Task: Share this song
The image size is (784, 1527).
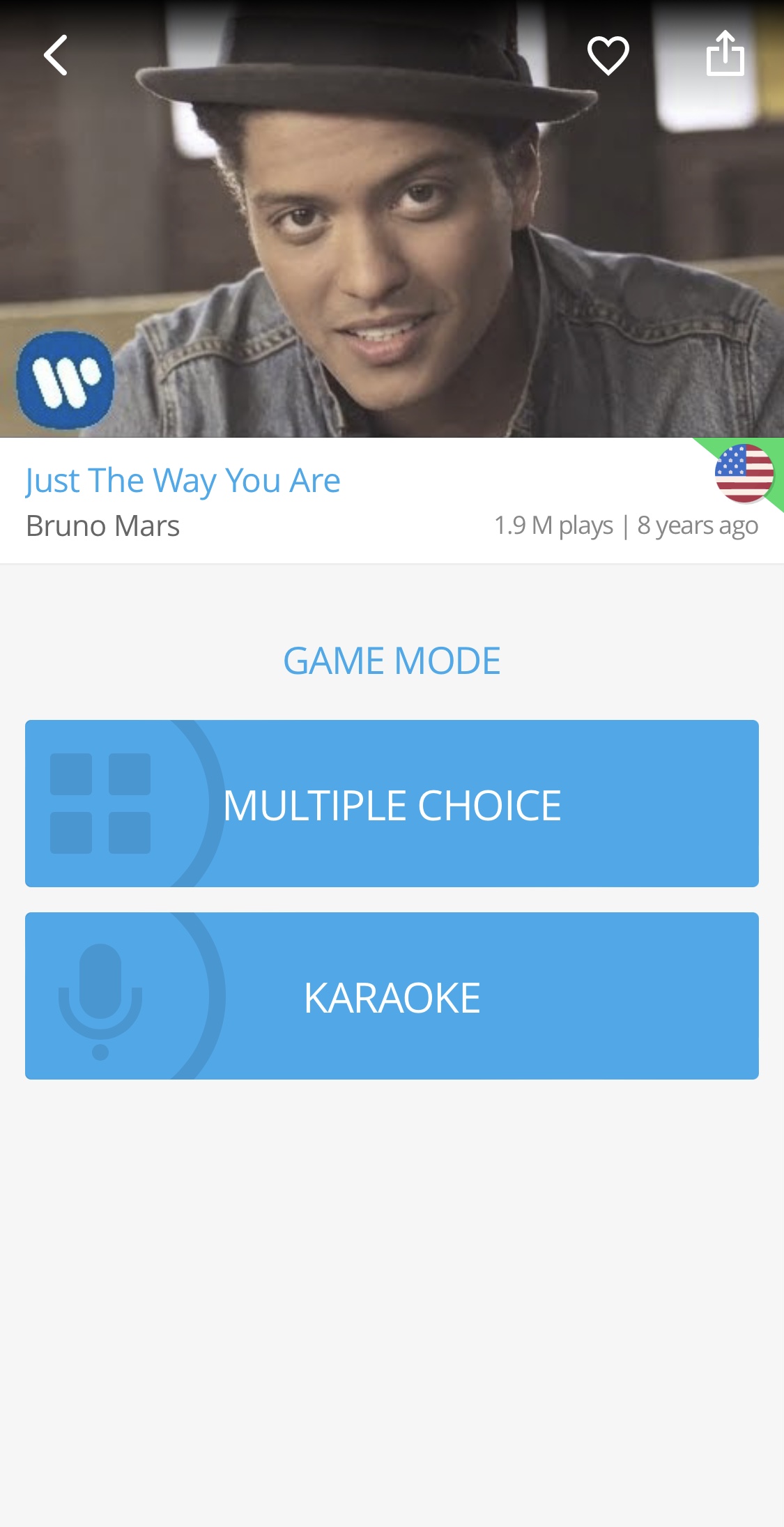Action: point(725,54)
